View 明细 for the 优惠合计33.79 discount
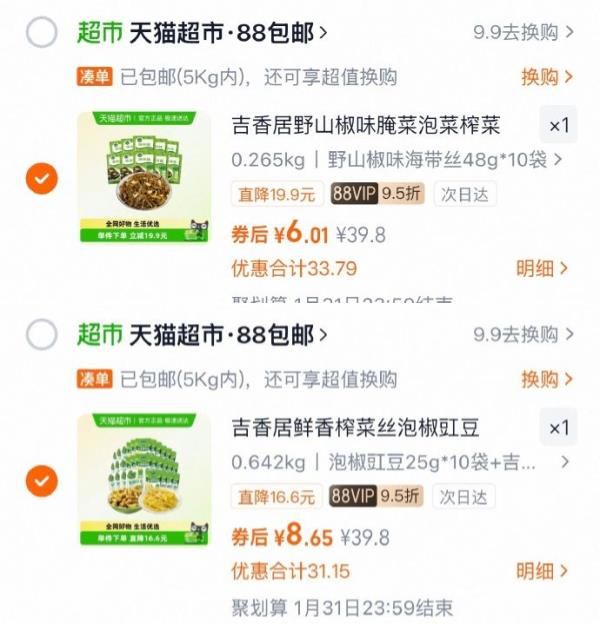The width and height of the screenshot is (600, 625). pos(543,268)
